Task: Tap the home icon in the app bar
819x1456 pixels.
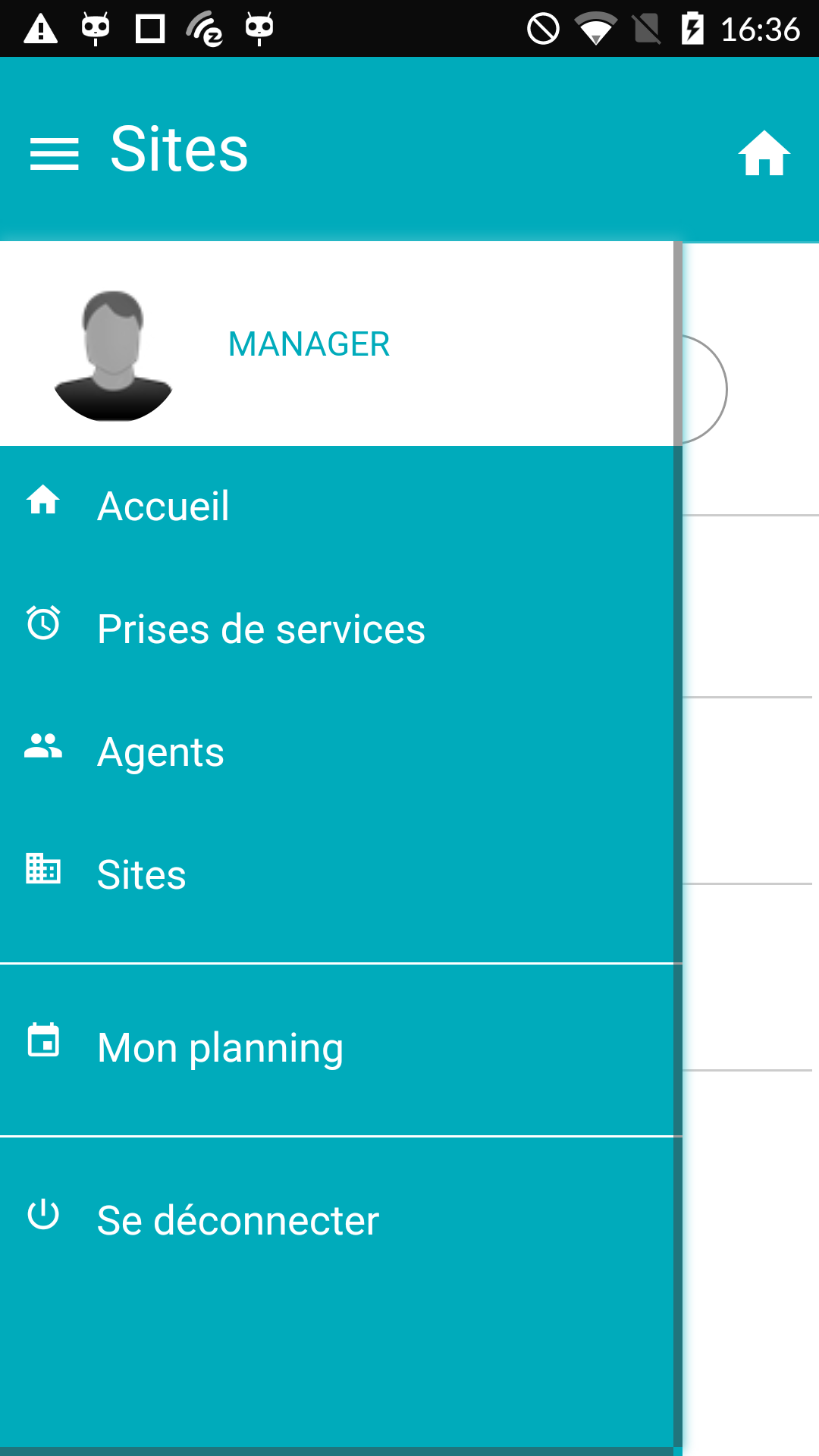Action: [x=764, y=153]
